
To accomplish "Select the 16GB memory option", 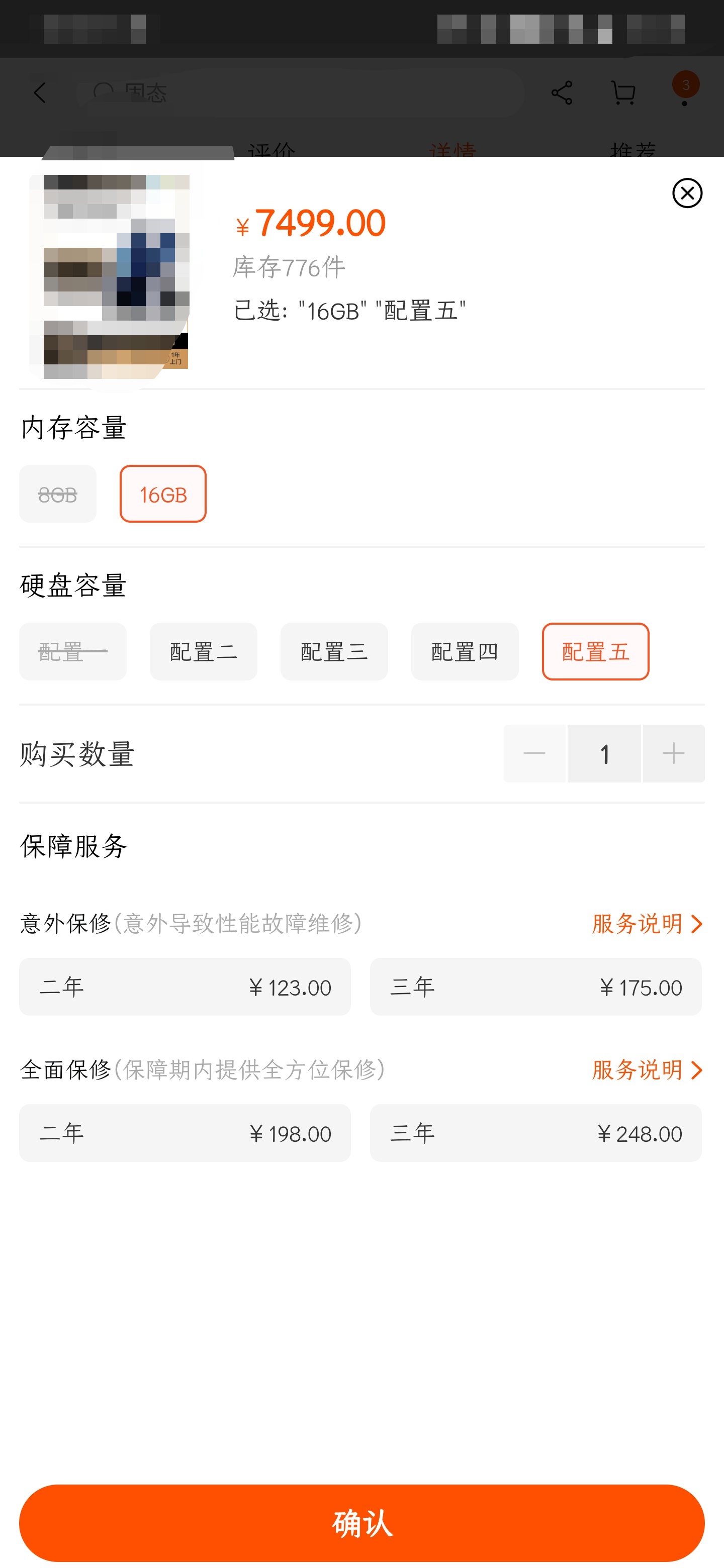I will 162,494.
